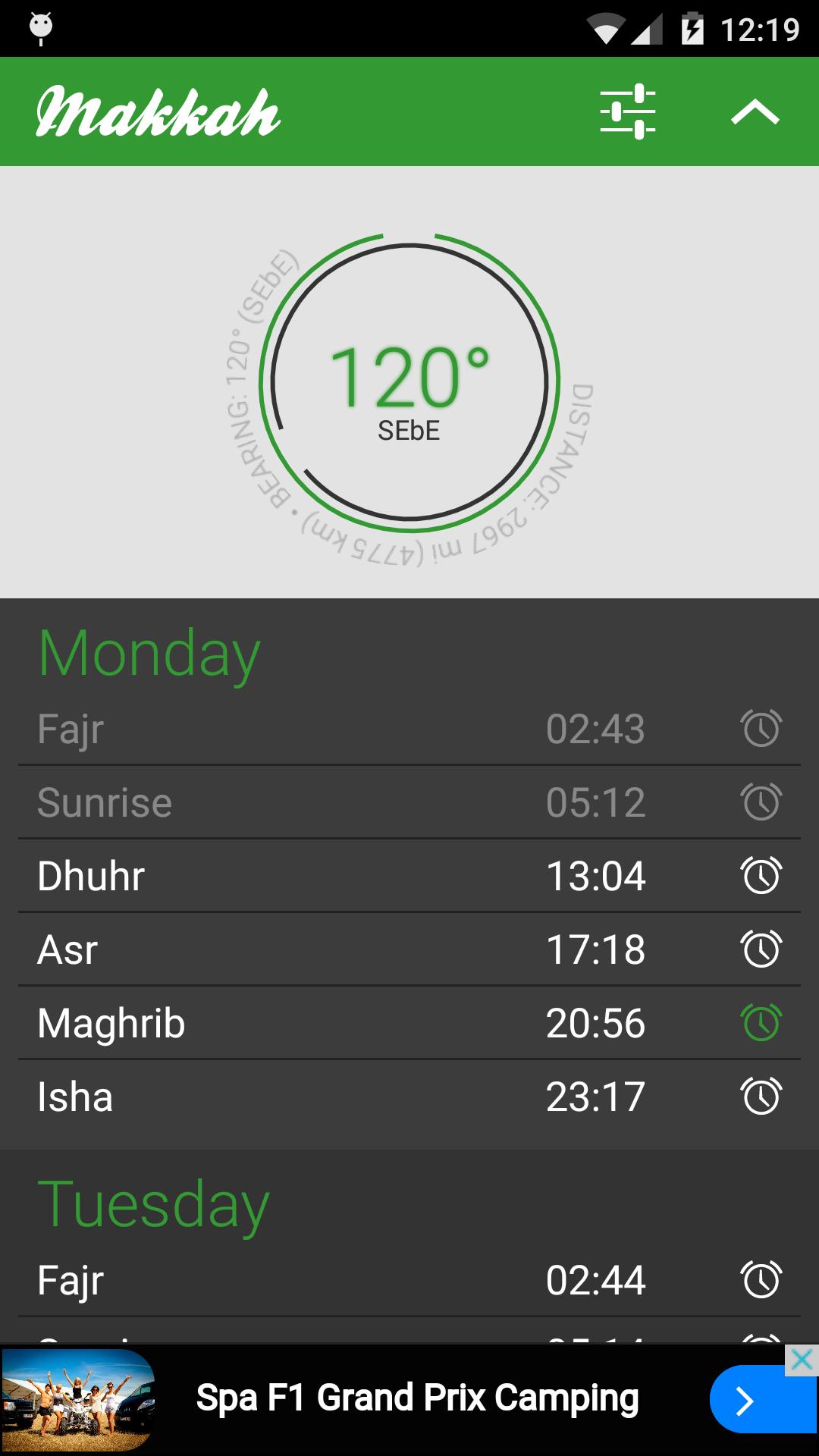This screenshot has height=1456, width=819.
Task: Toggle the alarm for Tuesday's Fajr
Action: coord(761,1281)
